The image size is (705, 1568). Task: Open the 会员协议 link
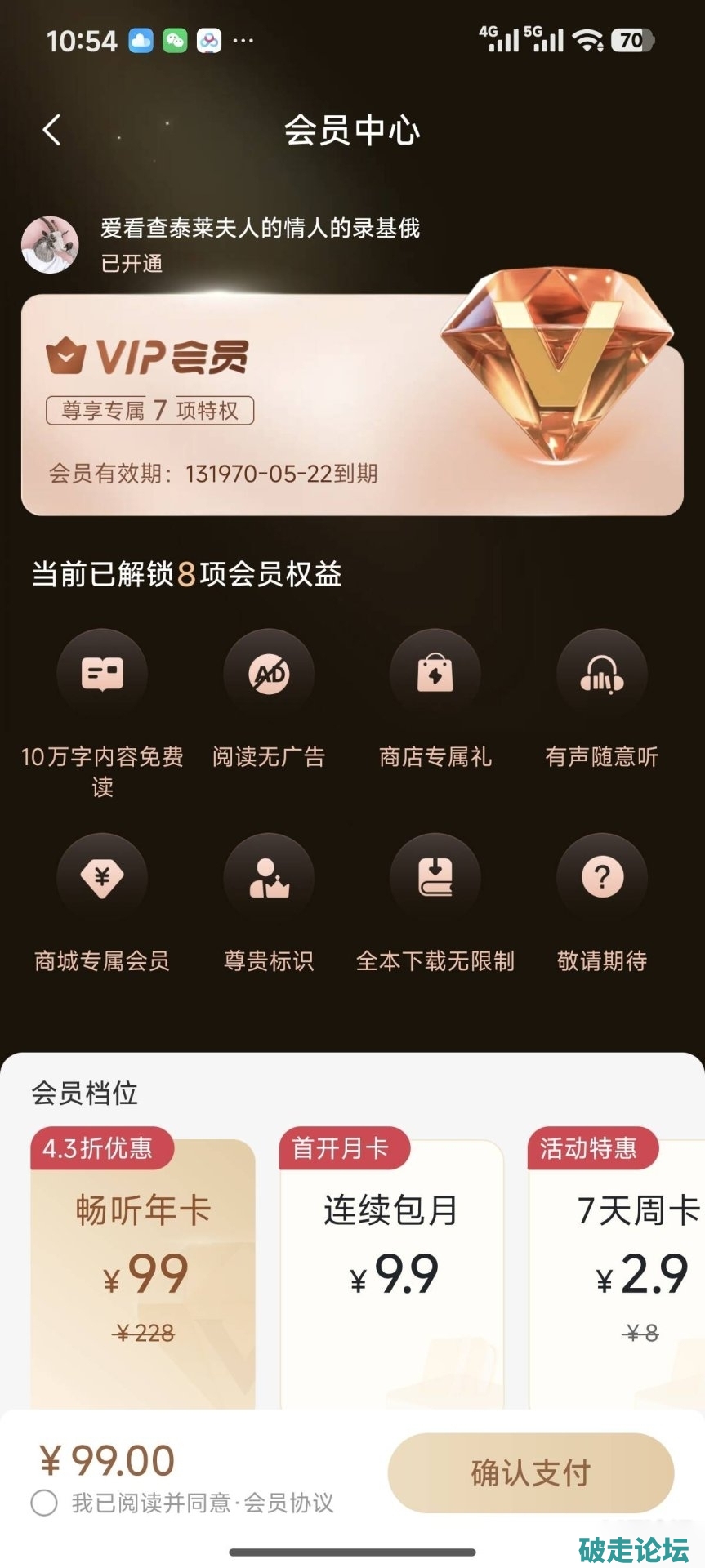pyautogui.click(x=288, y=1503)
